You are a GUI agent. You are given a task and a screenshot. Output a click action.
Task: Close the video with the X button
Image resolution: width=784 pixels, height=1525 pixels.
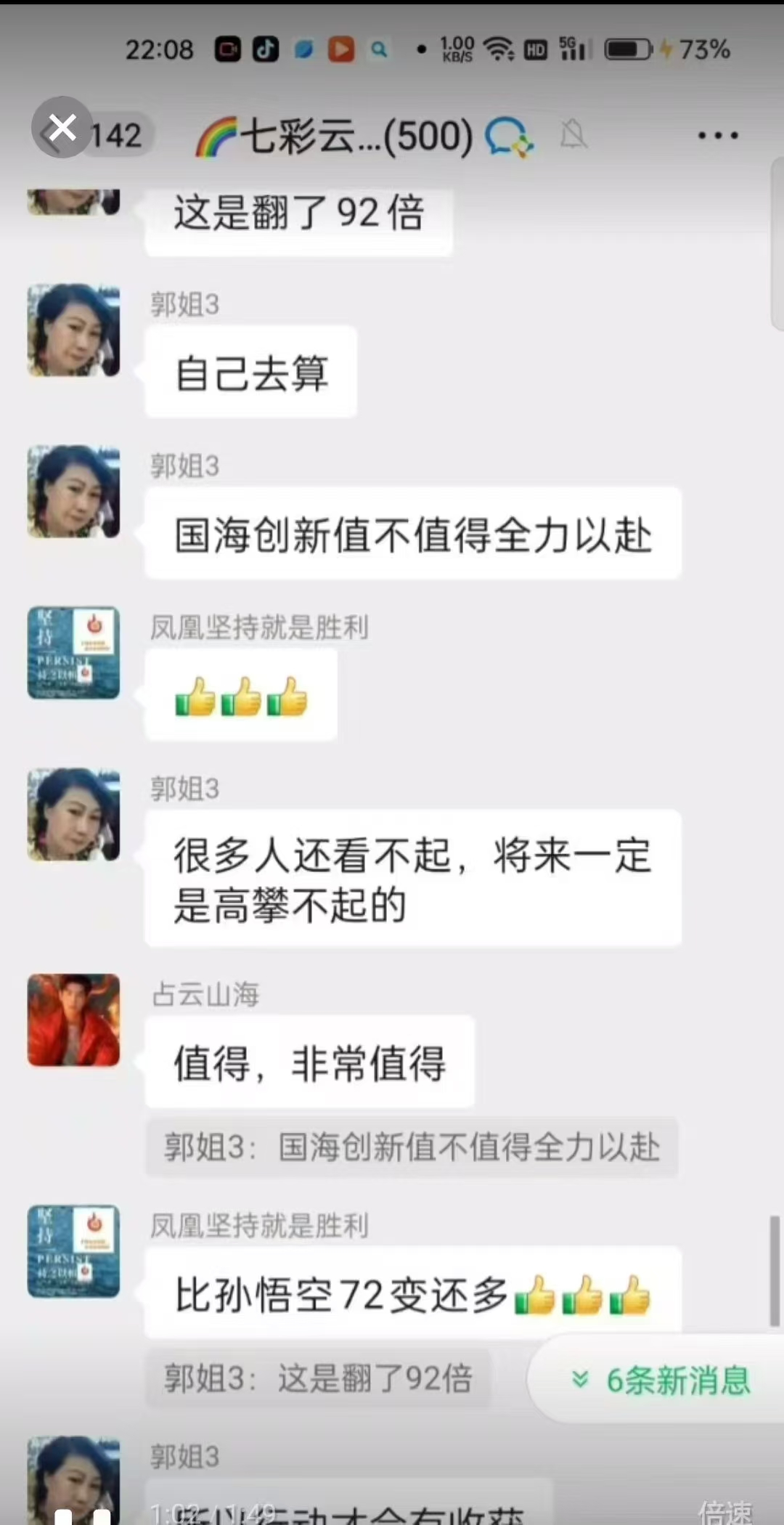(x=62, y=128)
